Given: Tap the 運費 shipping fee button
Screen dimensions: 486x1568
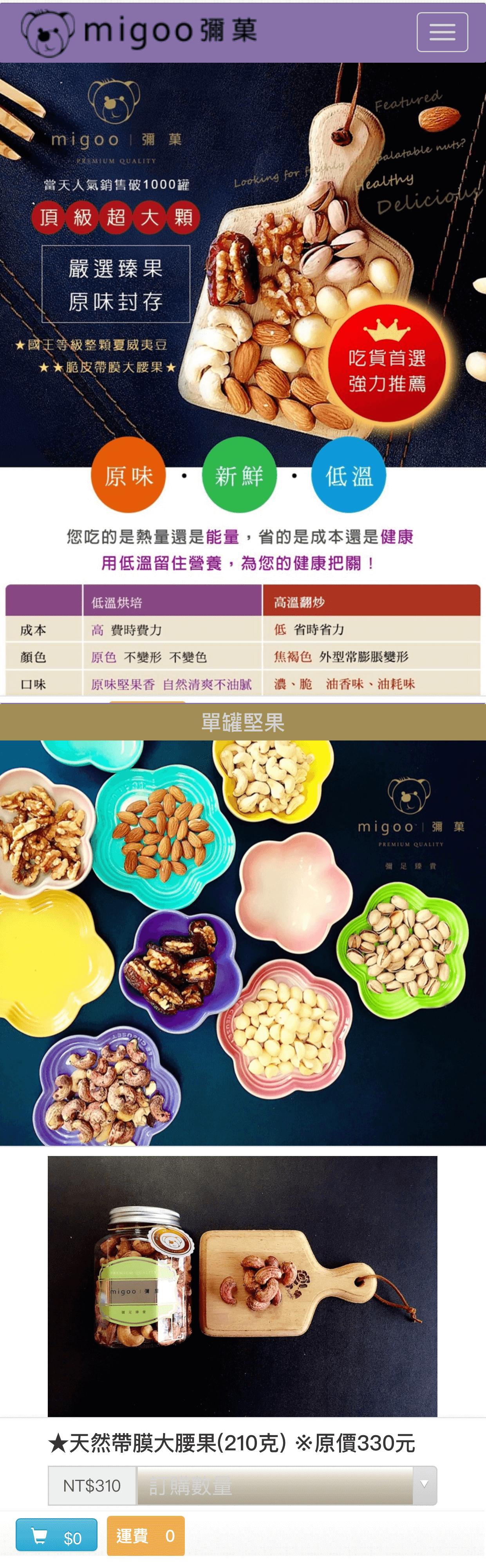Looking at the screenshot, I should [x=145, y=1535].
